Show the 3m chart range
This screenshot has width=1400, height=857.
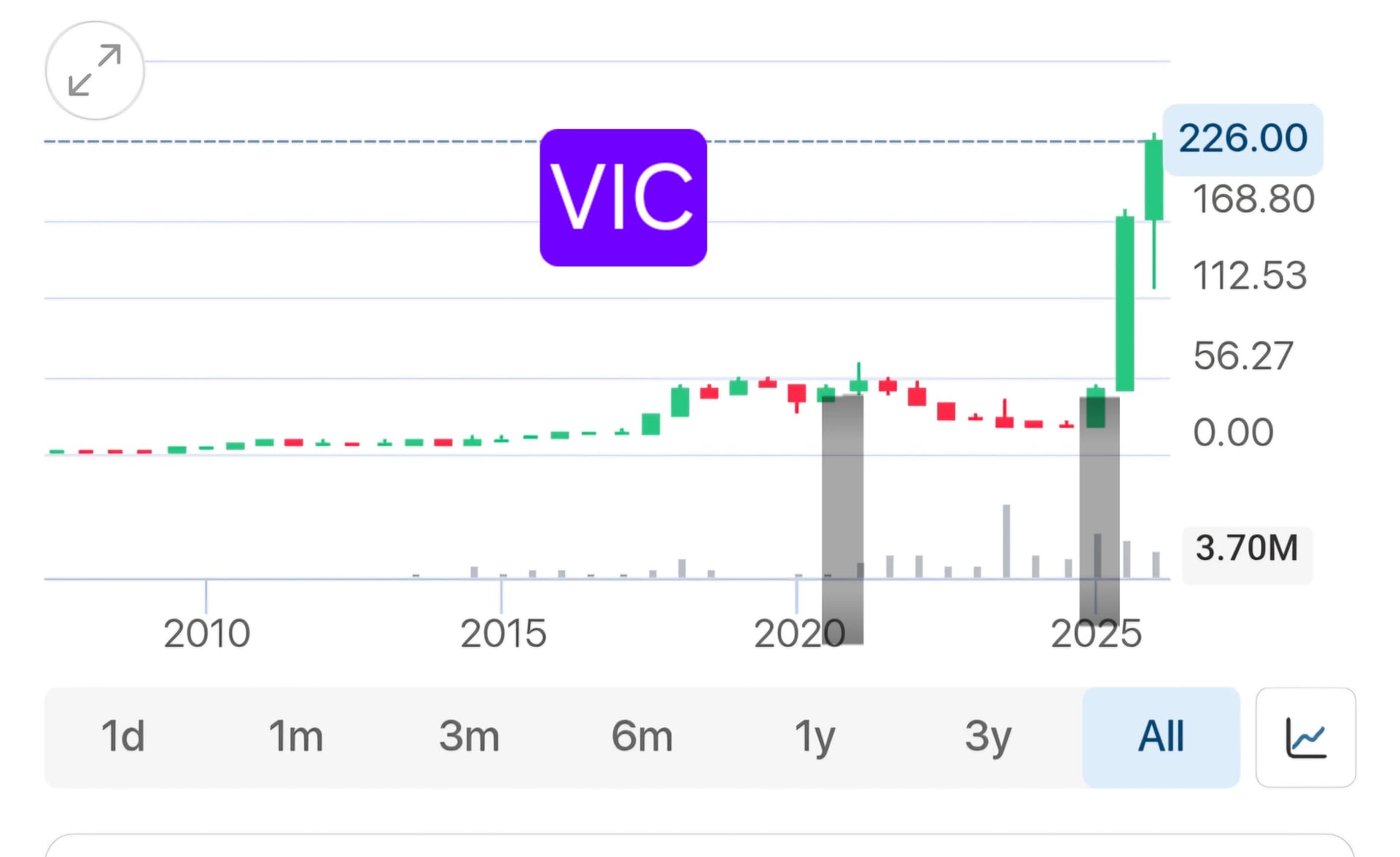pos(469,737)
